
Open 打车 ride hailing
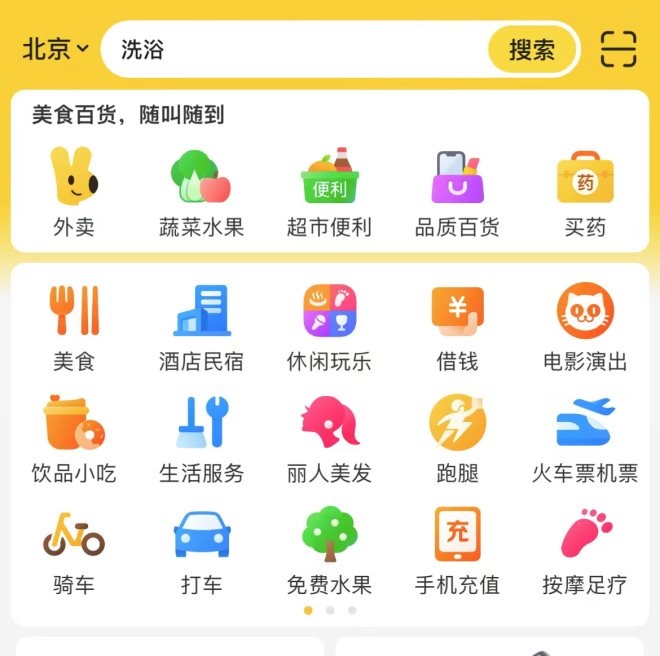point(201,551)
